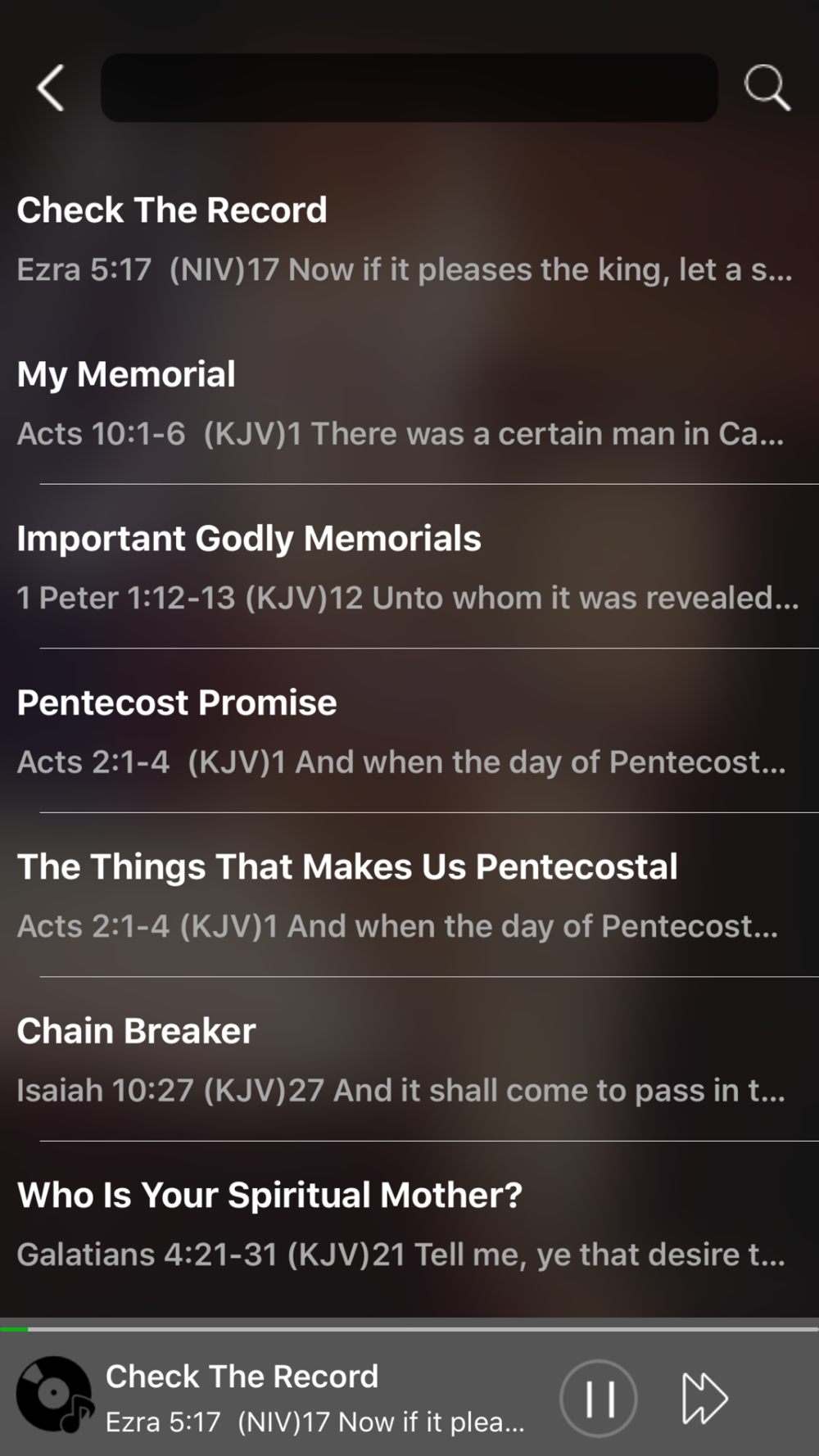Tap the search magnifier icon
Image resolution: width=819 pixels, height=1456 pixels.
[x=767, y=88]
